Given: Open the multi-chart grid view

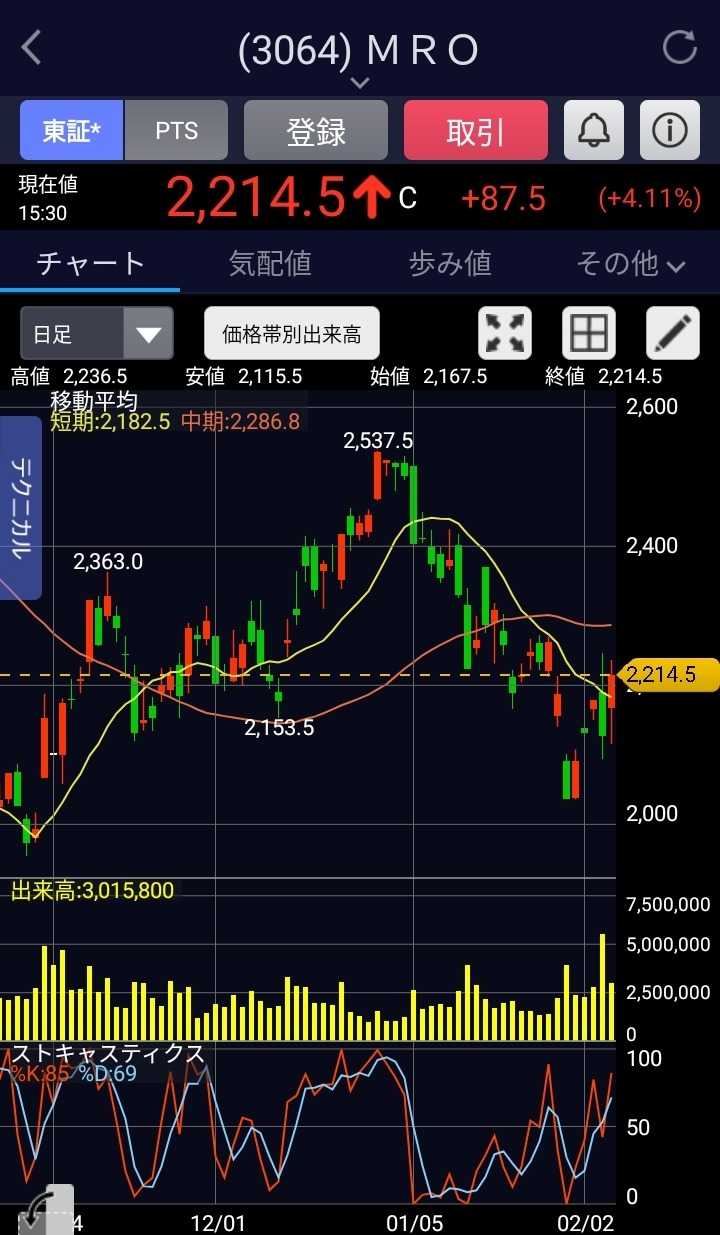Looking at the screenshot, I should (x=588, y=333).
